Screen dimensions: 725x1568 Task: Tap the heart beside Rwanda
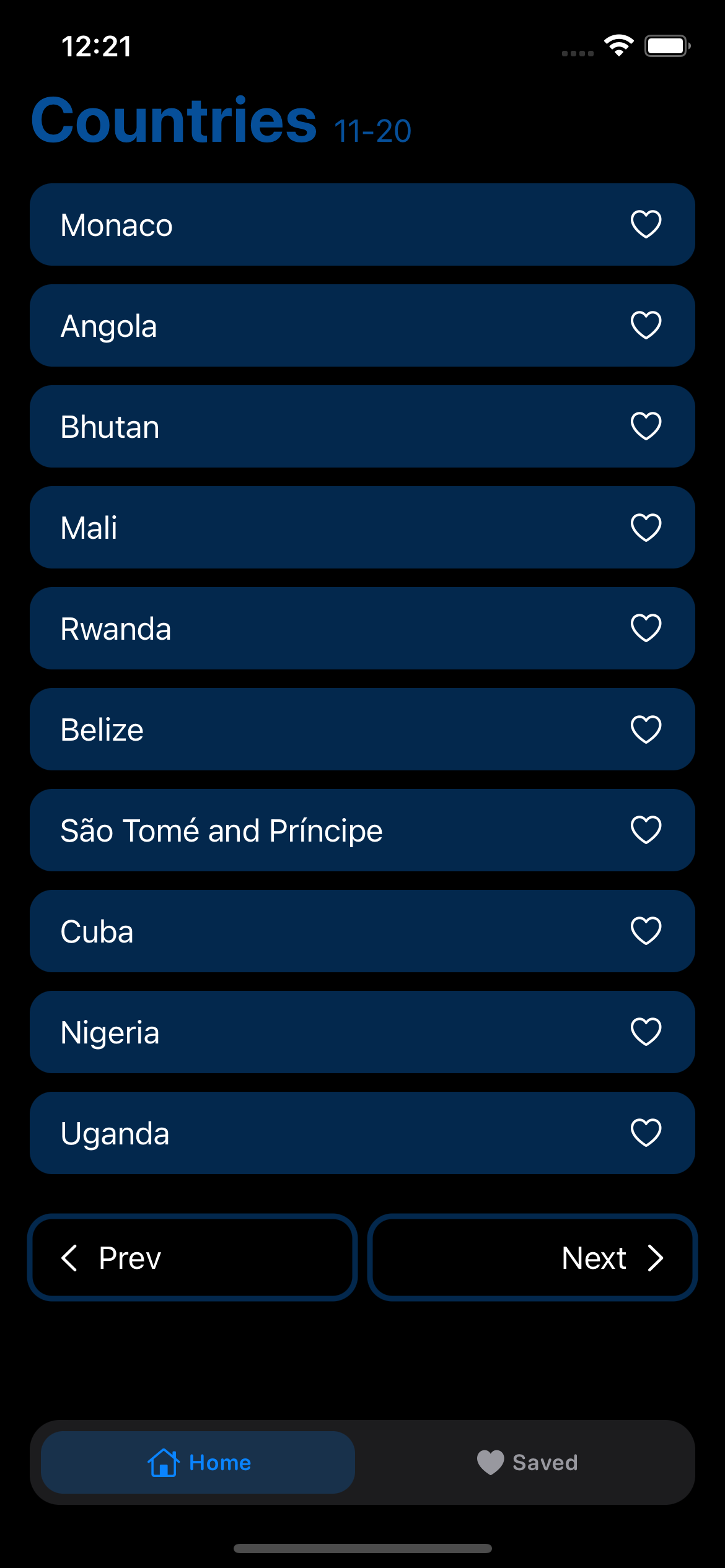646,628
